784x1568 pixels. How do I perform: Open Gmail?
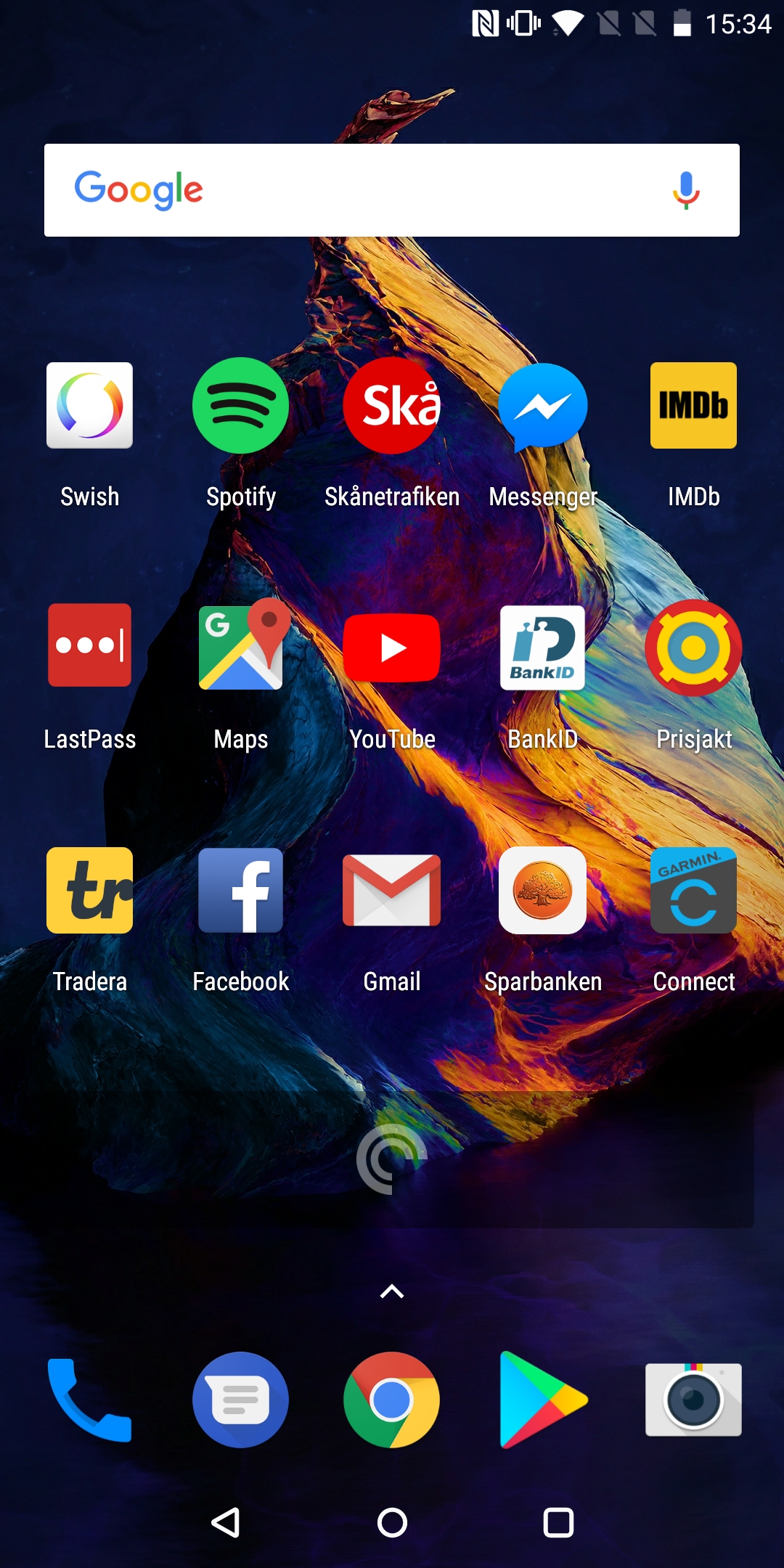391,890
